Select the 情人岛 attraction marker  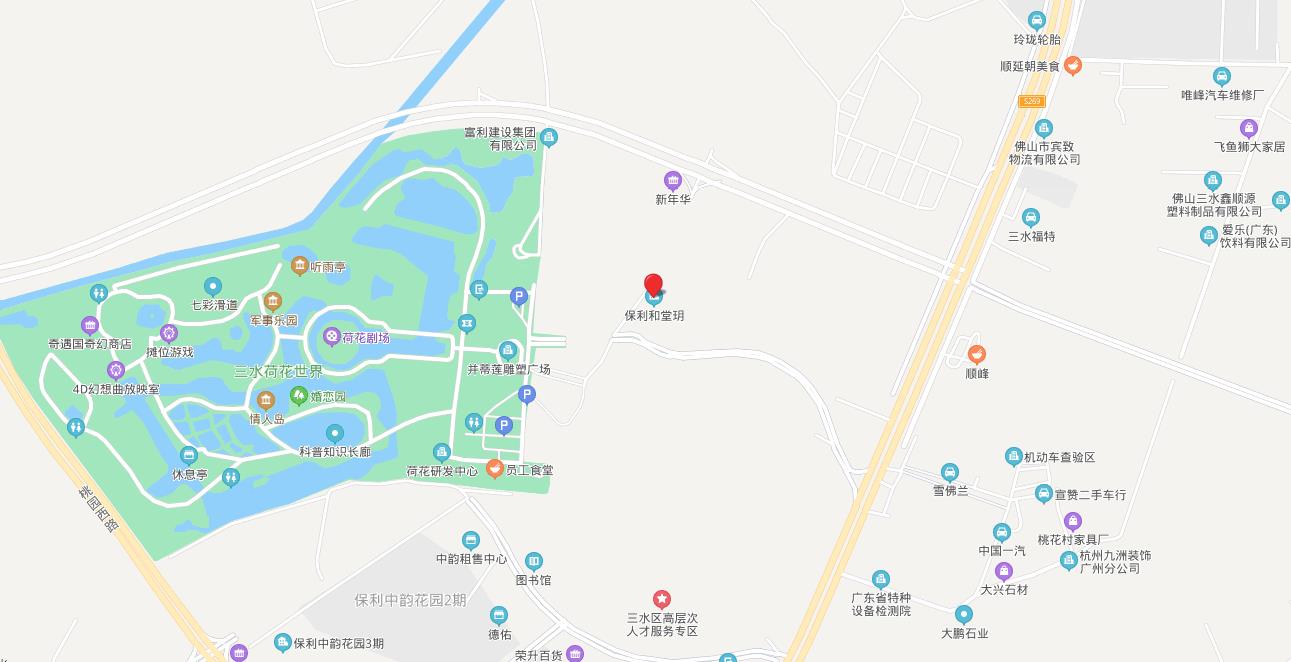pos(266,401)
